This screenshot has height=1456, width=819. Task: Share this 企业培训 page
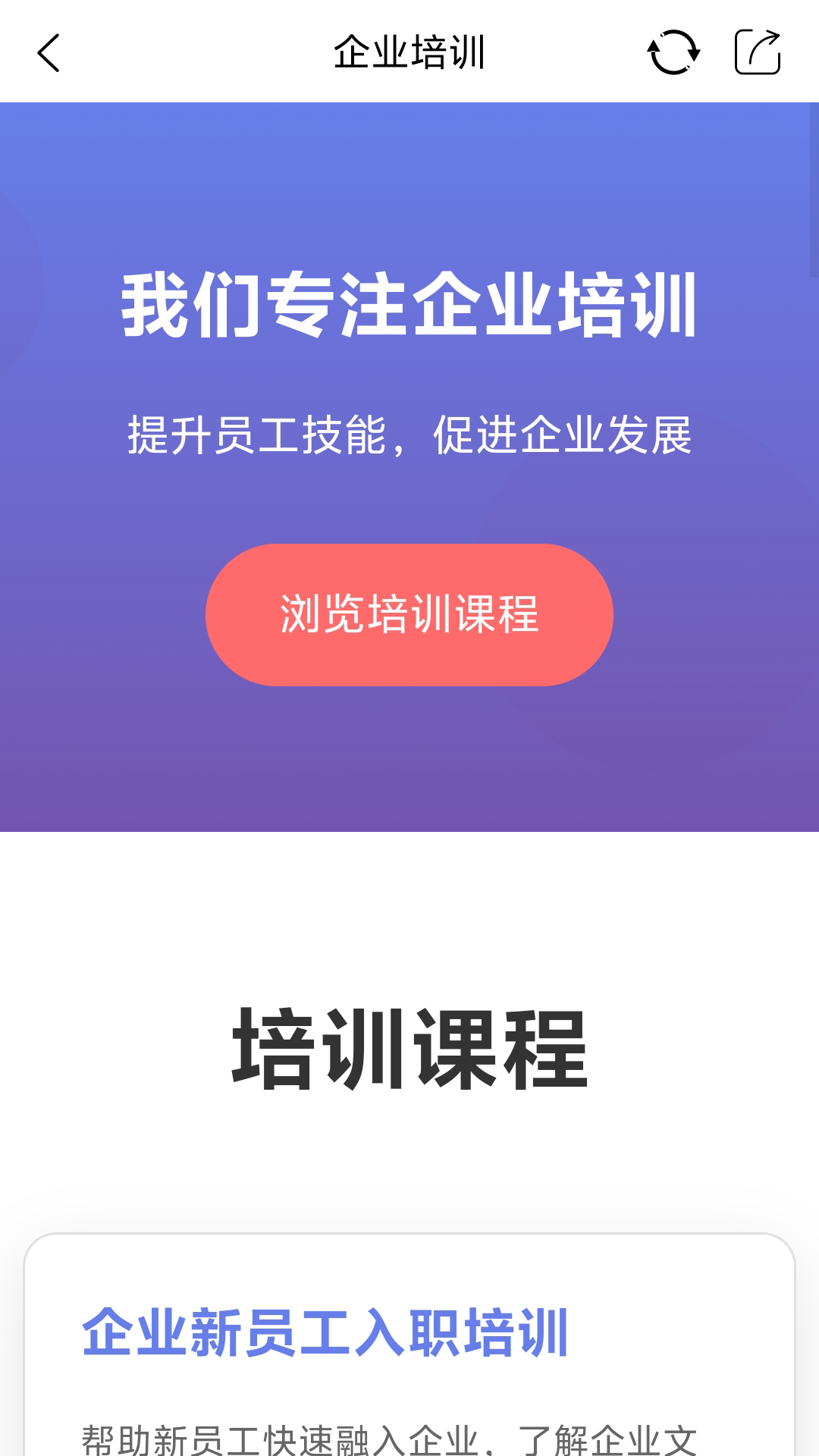[x=758, y=52]
